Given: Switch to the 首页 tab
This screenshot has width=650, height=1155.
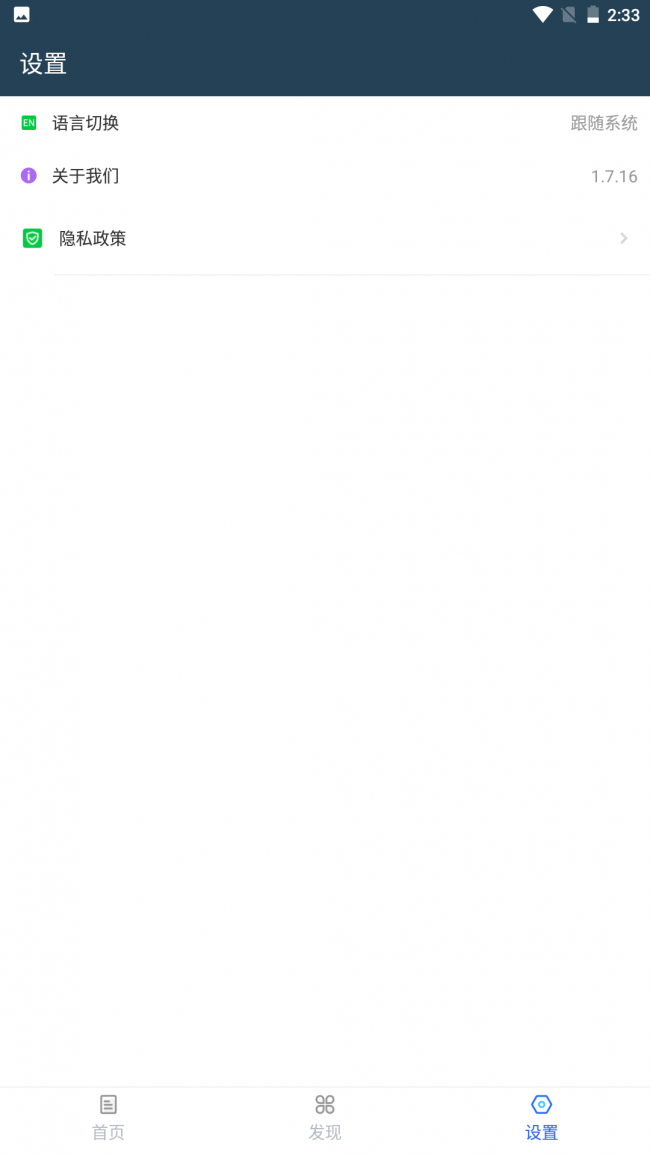Looking at the screenshot, I should point(108,1116).
